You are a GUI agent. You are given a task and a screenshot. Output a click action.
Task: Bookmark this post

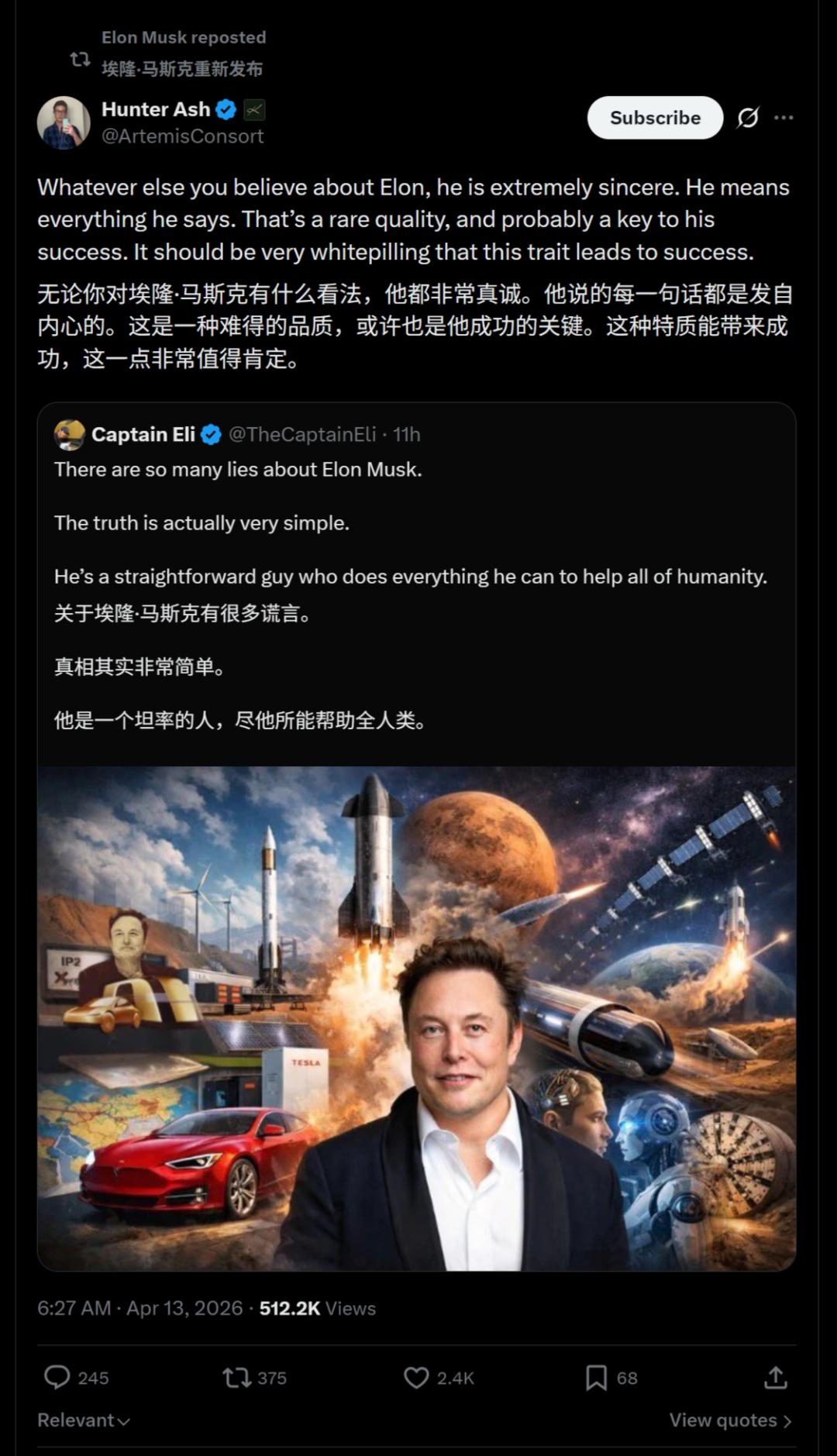[x=596, y=1377]
